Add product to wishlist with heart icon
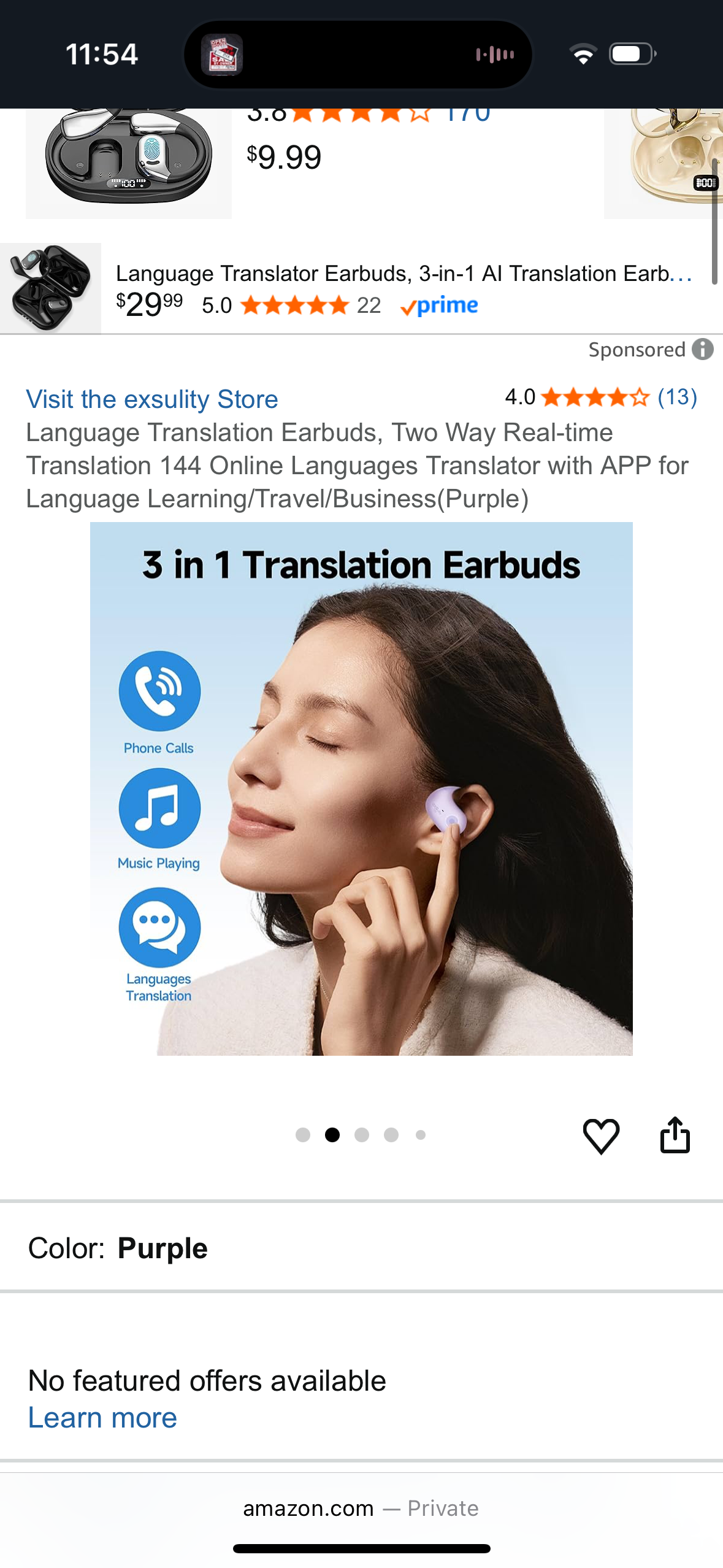The height and width of the screenshot is (1568, 723). pos(600,1136)
